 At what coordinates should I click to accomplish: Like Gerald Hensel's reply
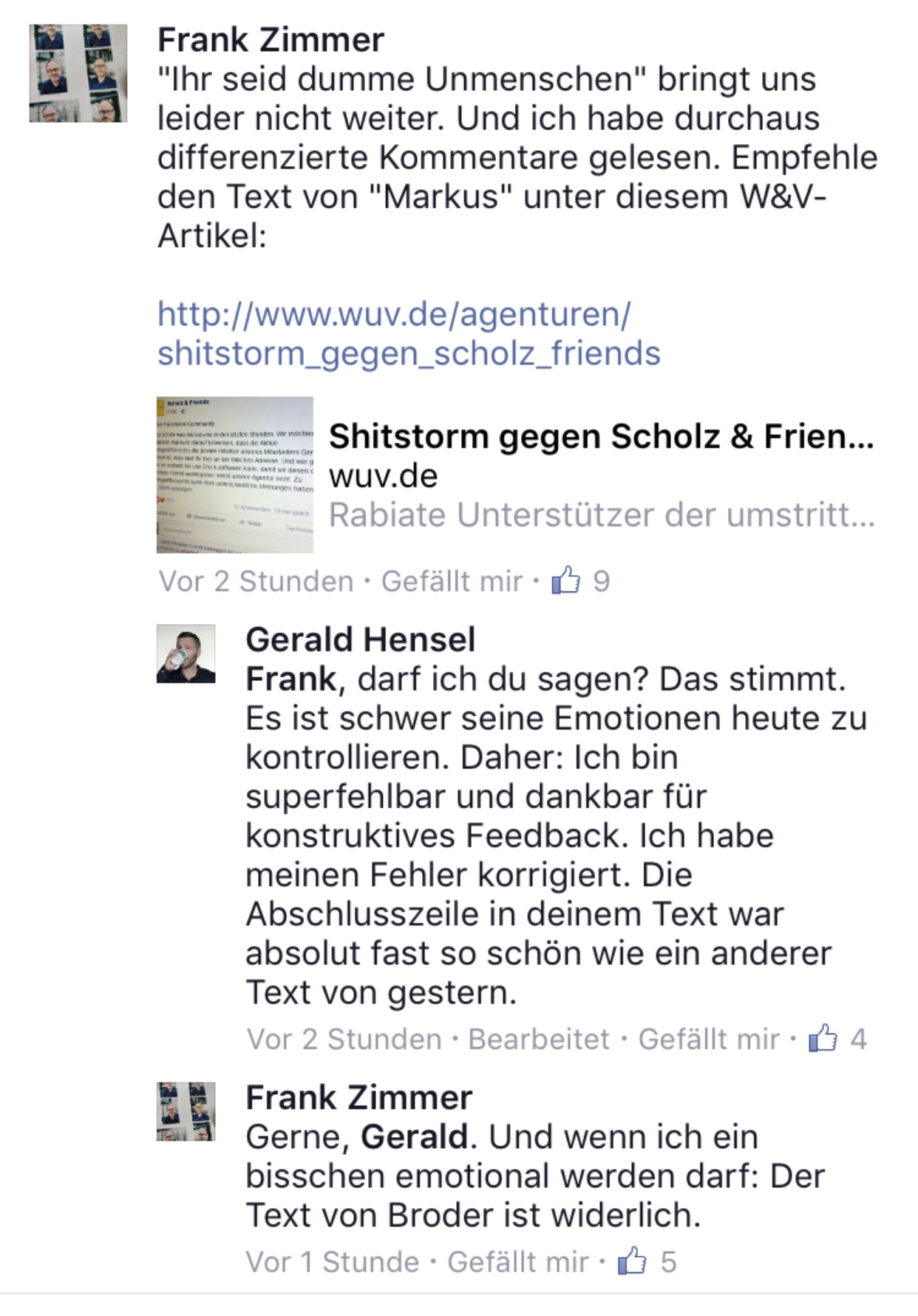[x=708, y=1039]
